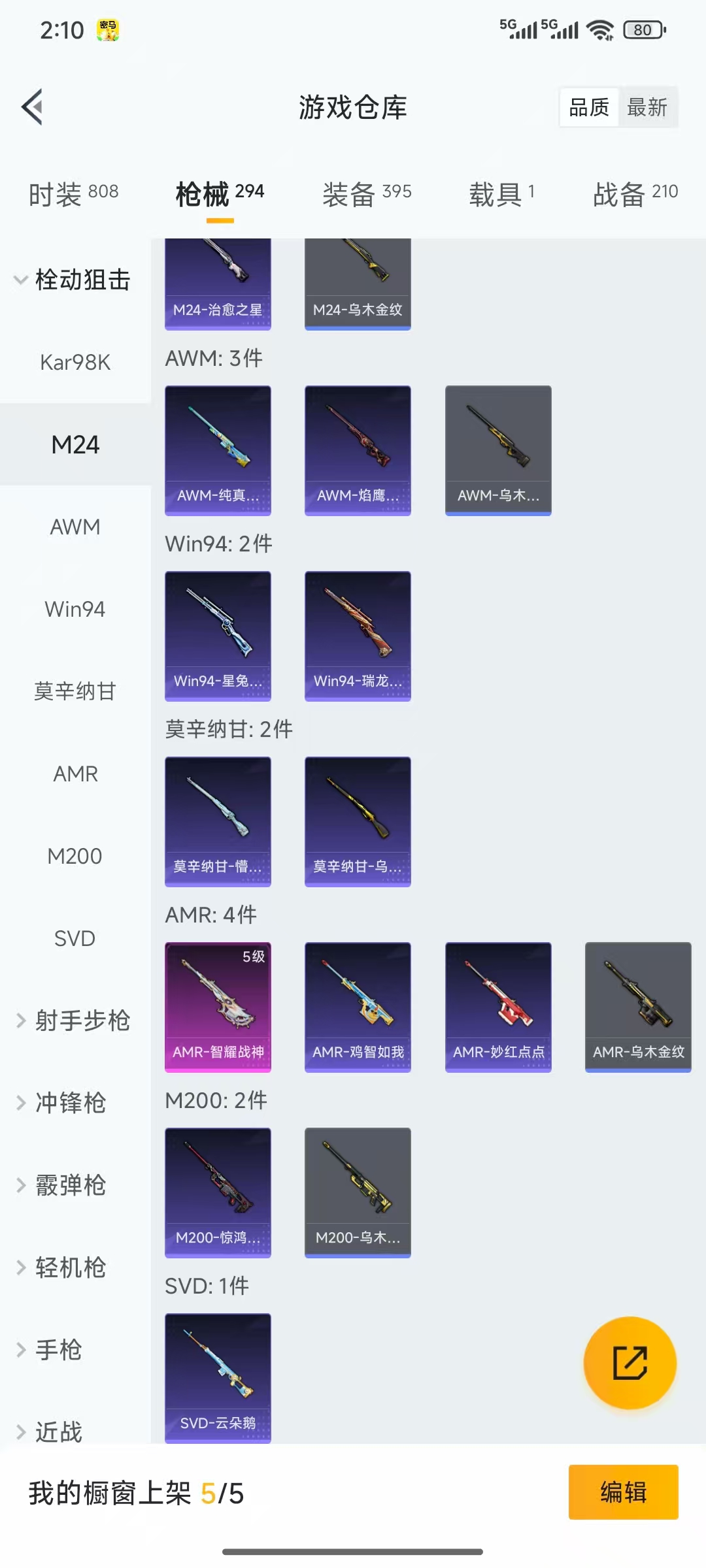Switch to the 战备 tab
This screenshot has height=1568, width=706.
[x=635, y=193]
